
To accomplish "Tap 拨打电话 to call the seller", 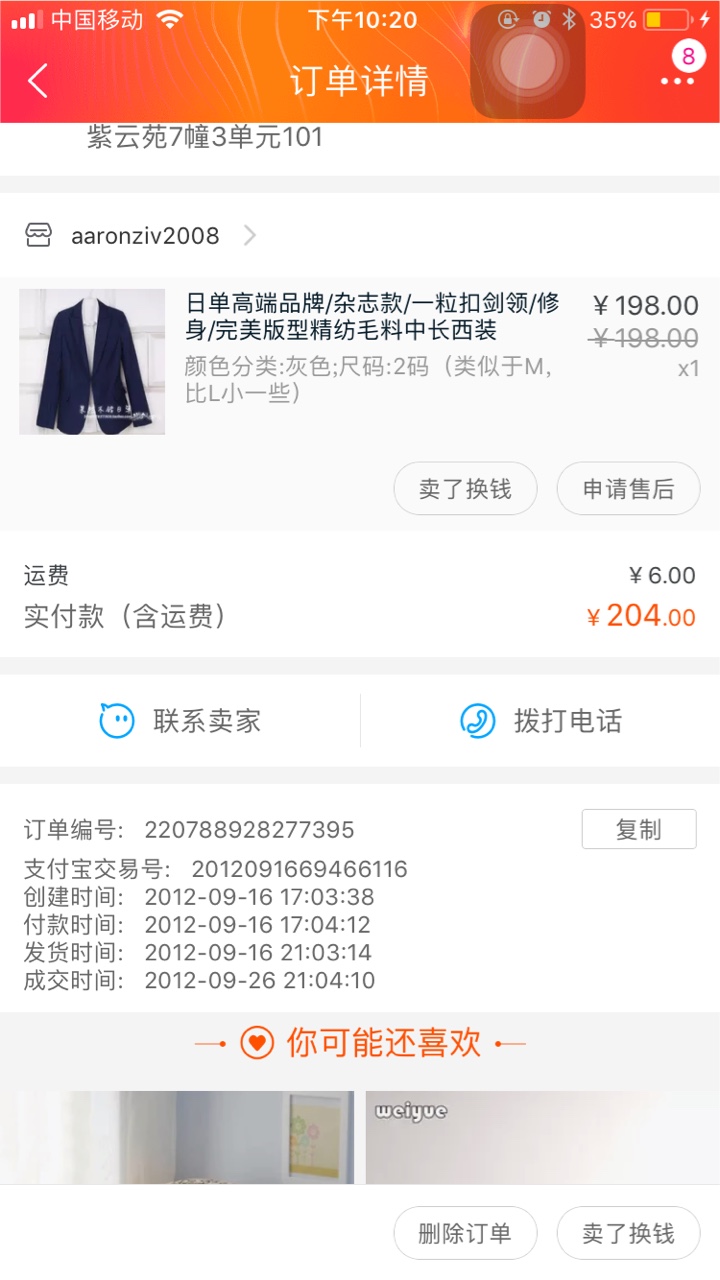I will [x=540, y=721].
